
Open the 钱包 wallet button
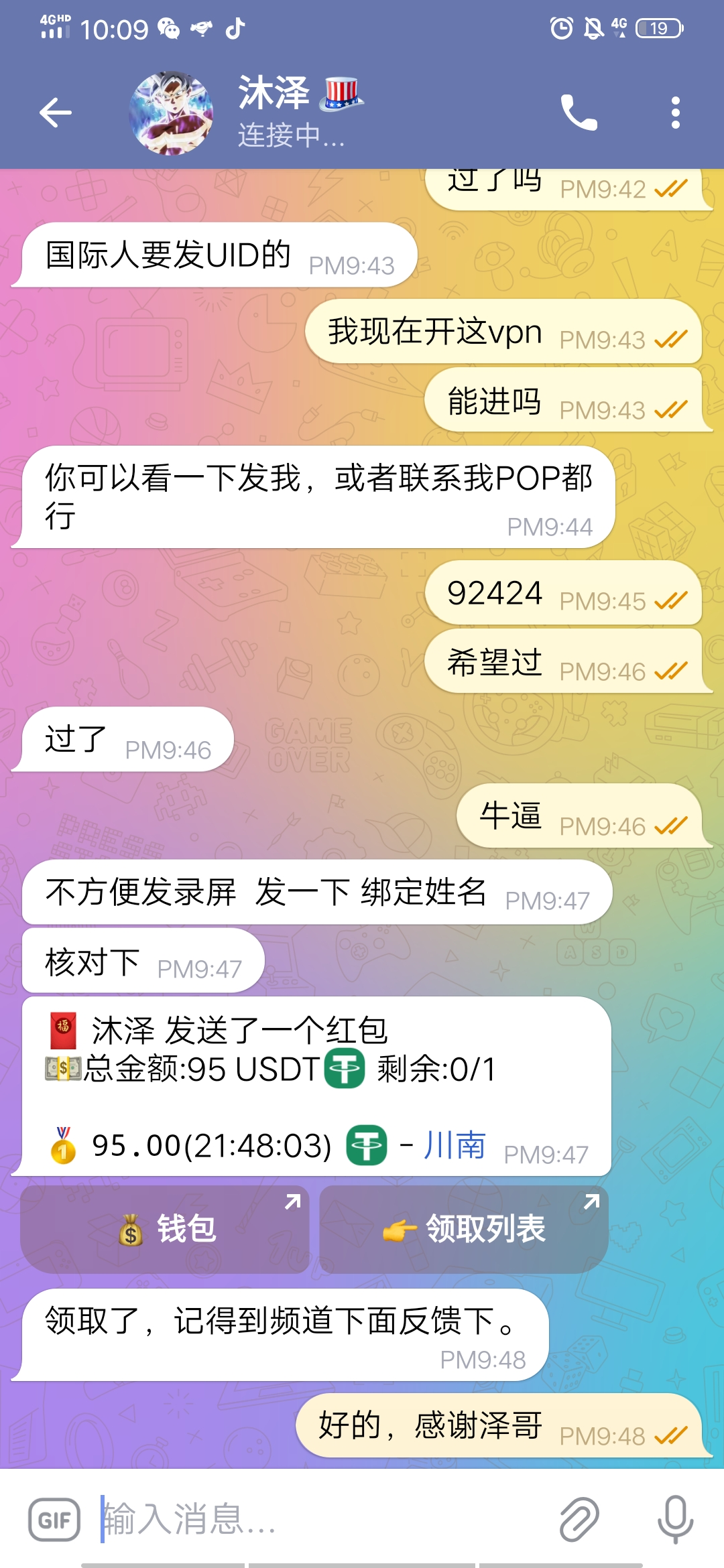[x=165, y=1229]
